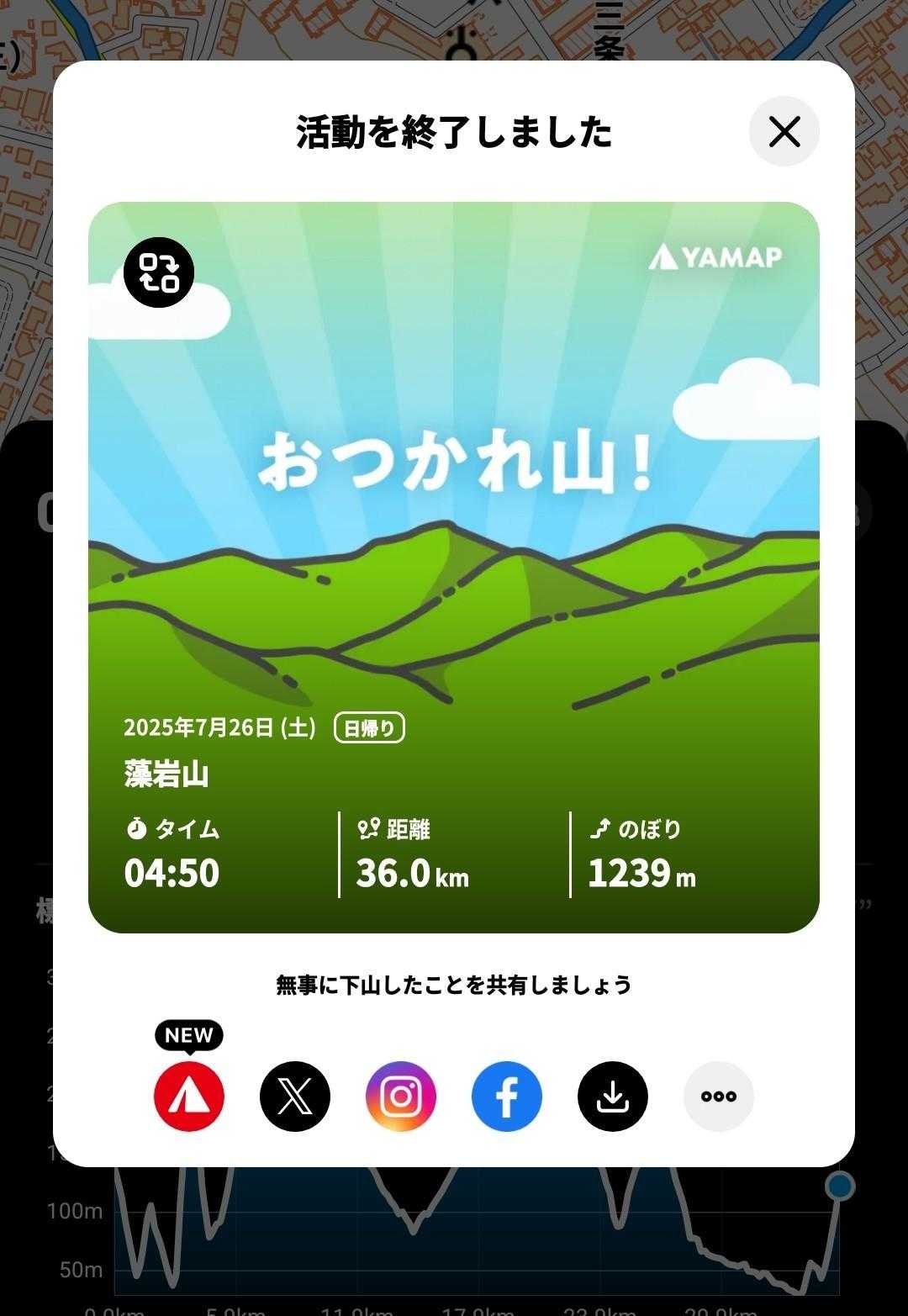Share the activity on Instagram
This screenshot has height=1316, width=908.
[401, 1096]
